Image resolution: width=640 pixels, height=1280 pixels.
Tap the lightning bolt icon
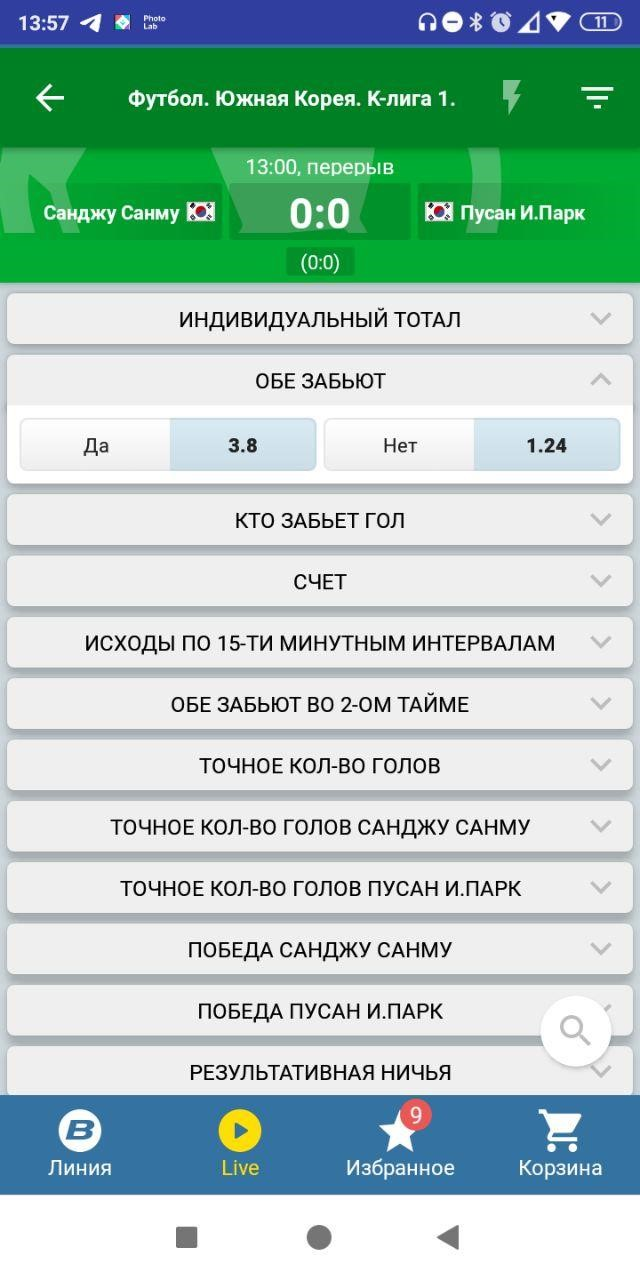click(x=511, y=97)
